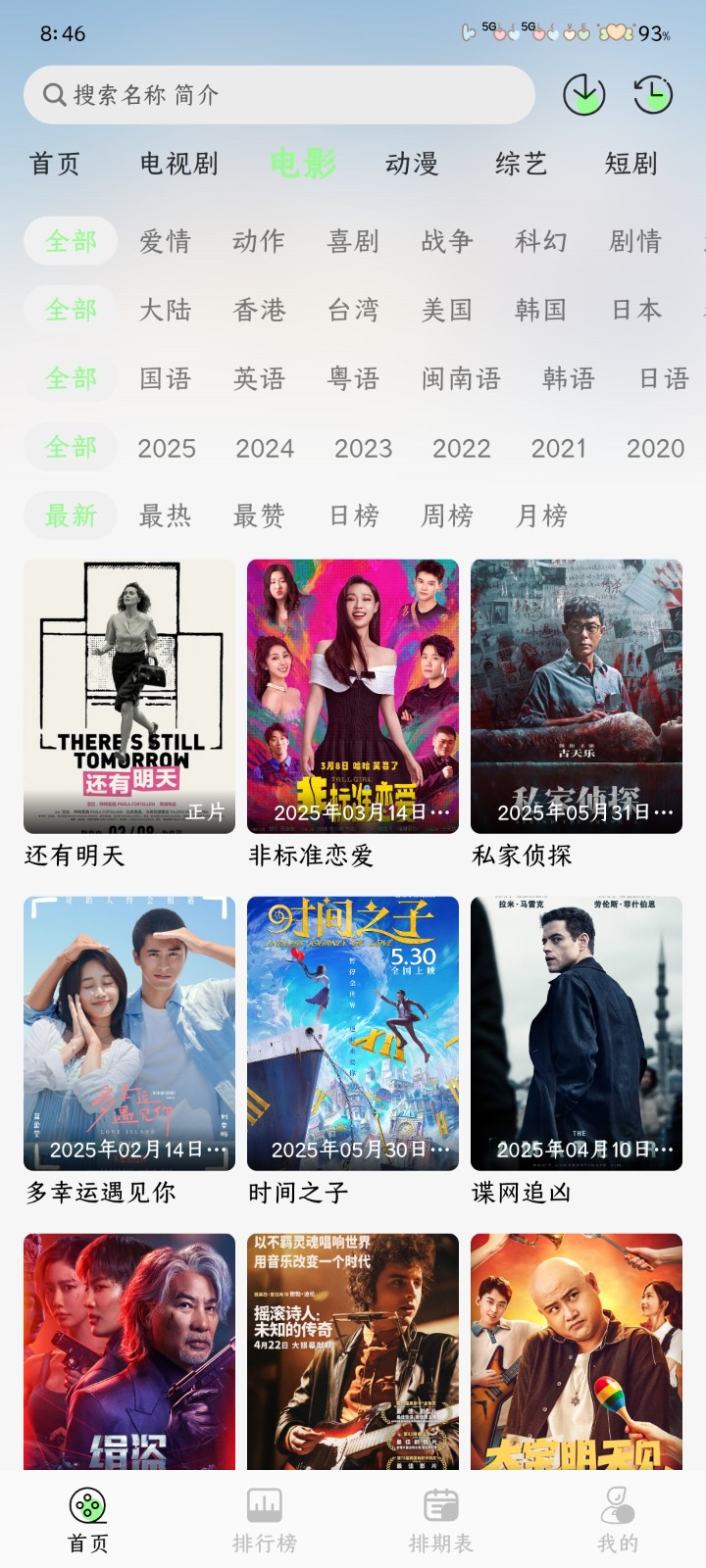Filter movies by 喜剧 genre
706x1568 pixels.
(353, 241)
